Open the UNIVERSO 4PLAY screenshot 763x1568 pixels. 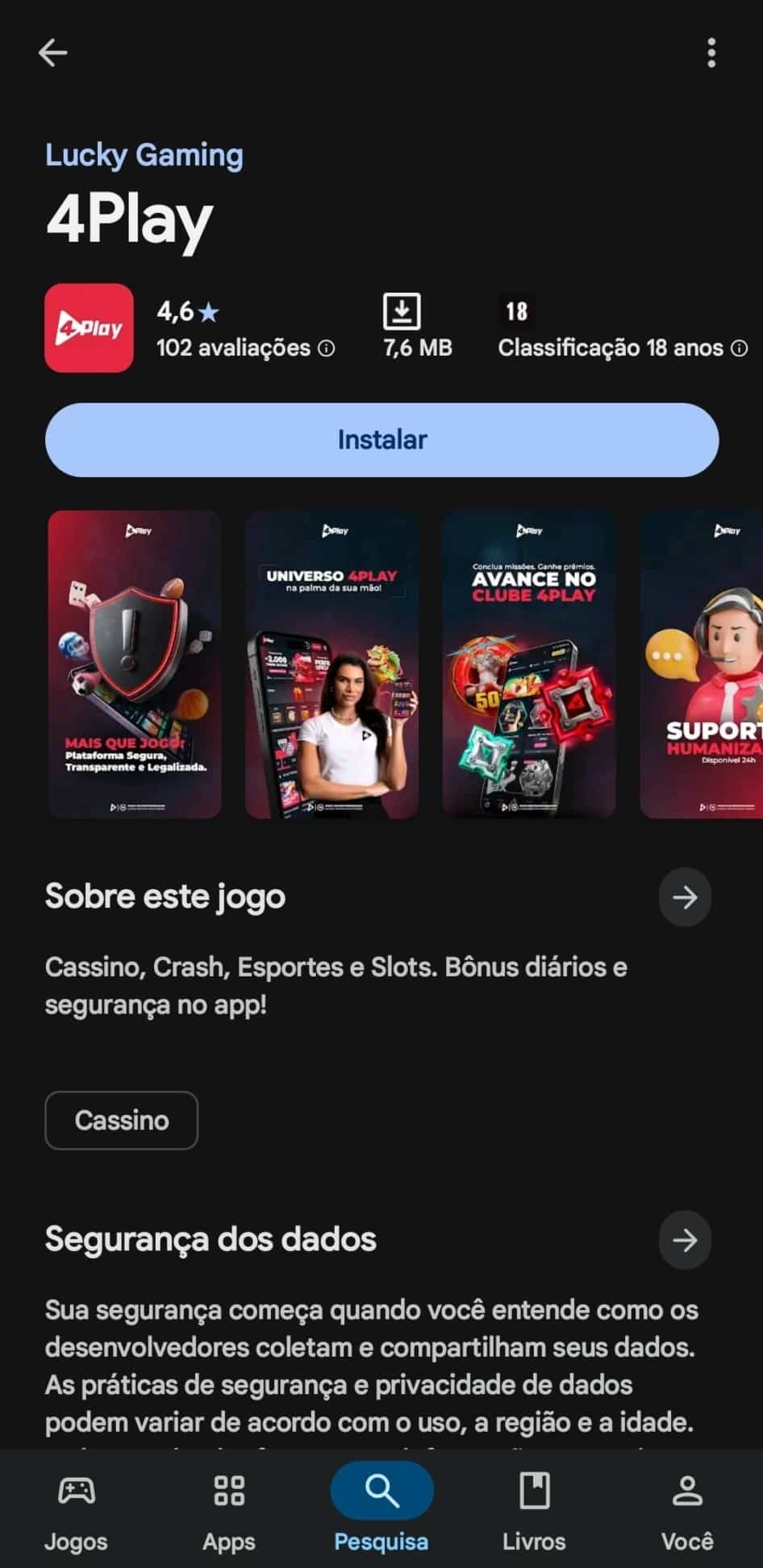331,663
